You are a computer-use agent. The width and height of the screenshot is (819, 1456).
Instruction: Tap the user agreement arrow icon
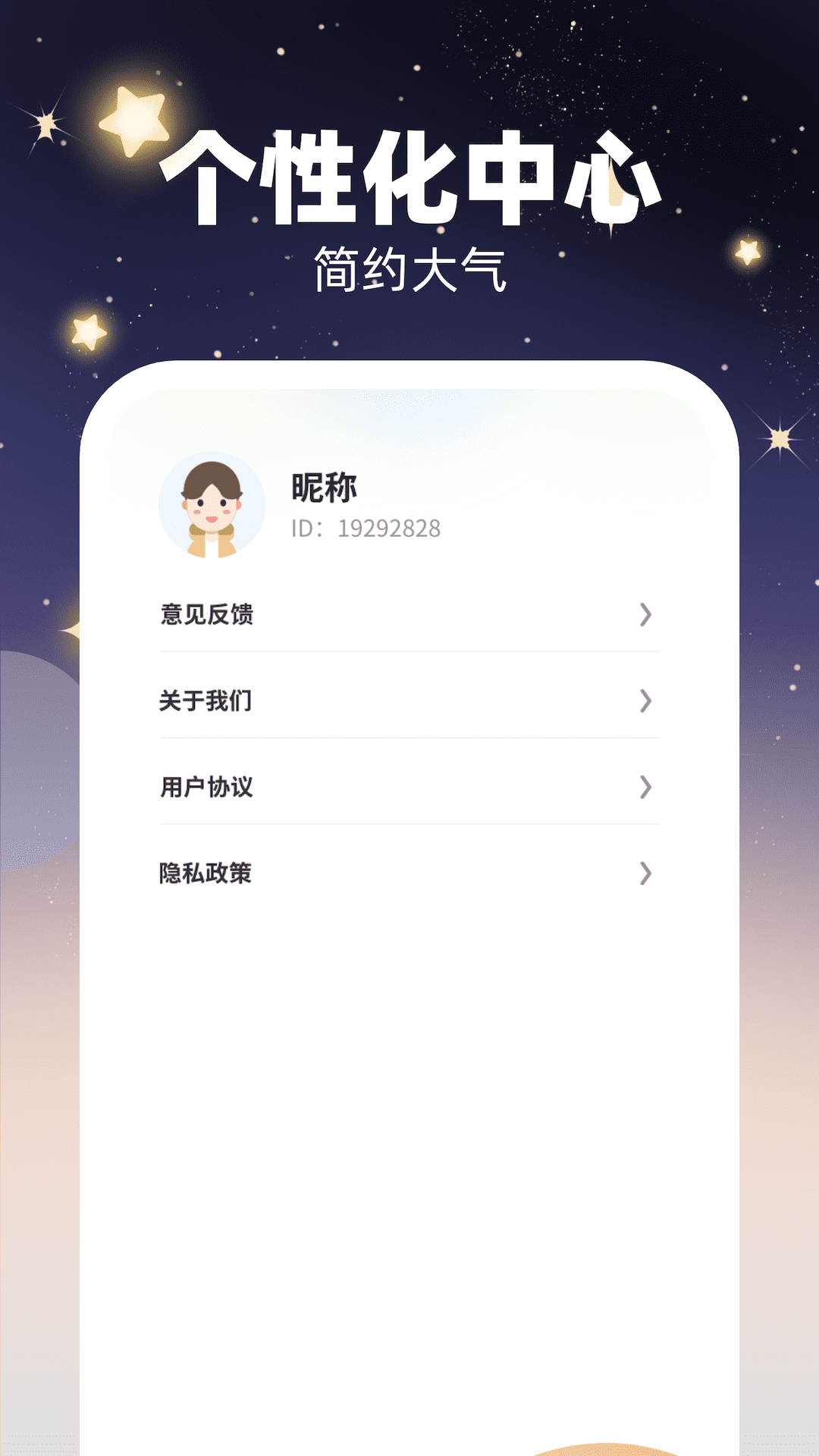coord(644,789)
